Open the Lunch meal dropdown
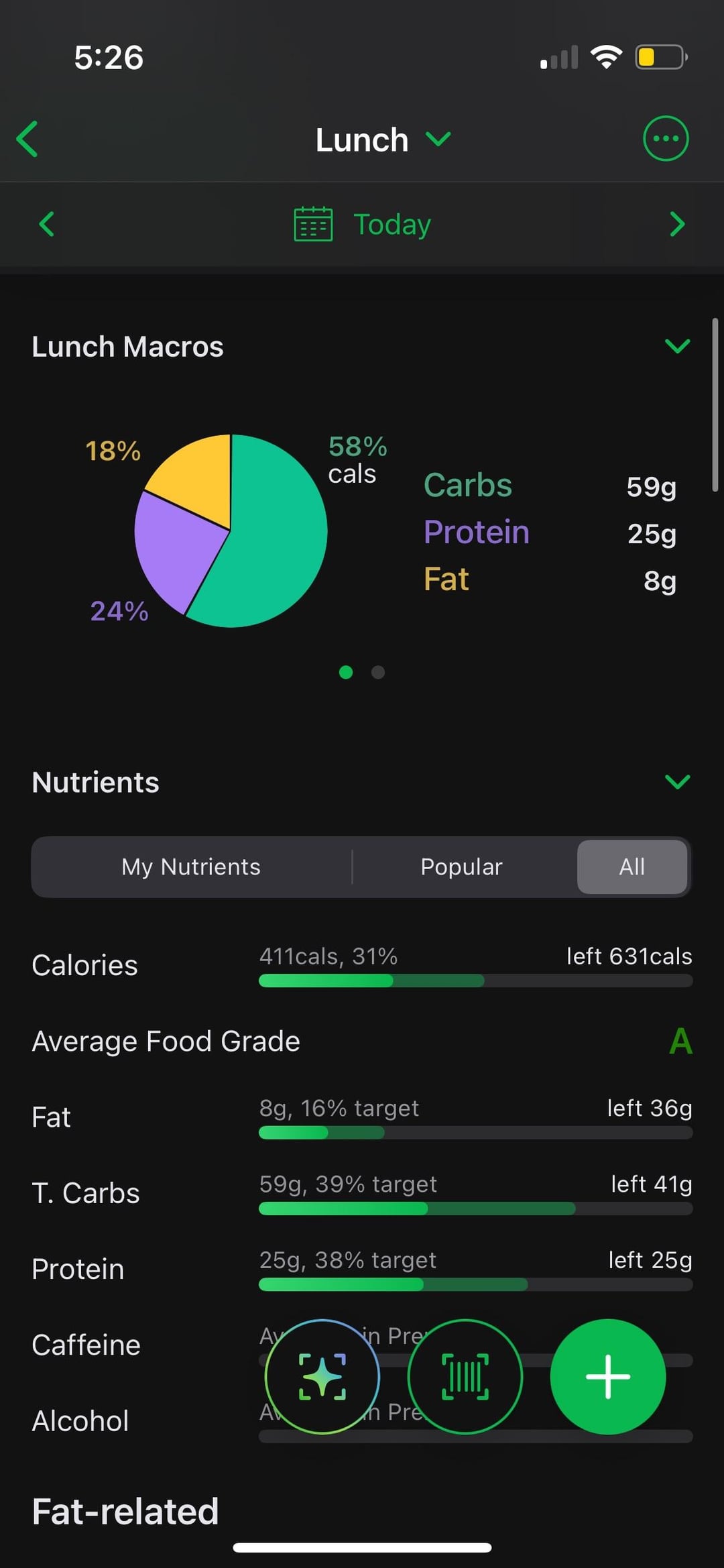Image resolution: width=724 pixels, height=1568 pixels. 382,139
